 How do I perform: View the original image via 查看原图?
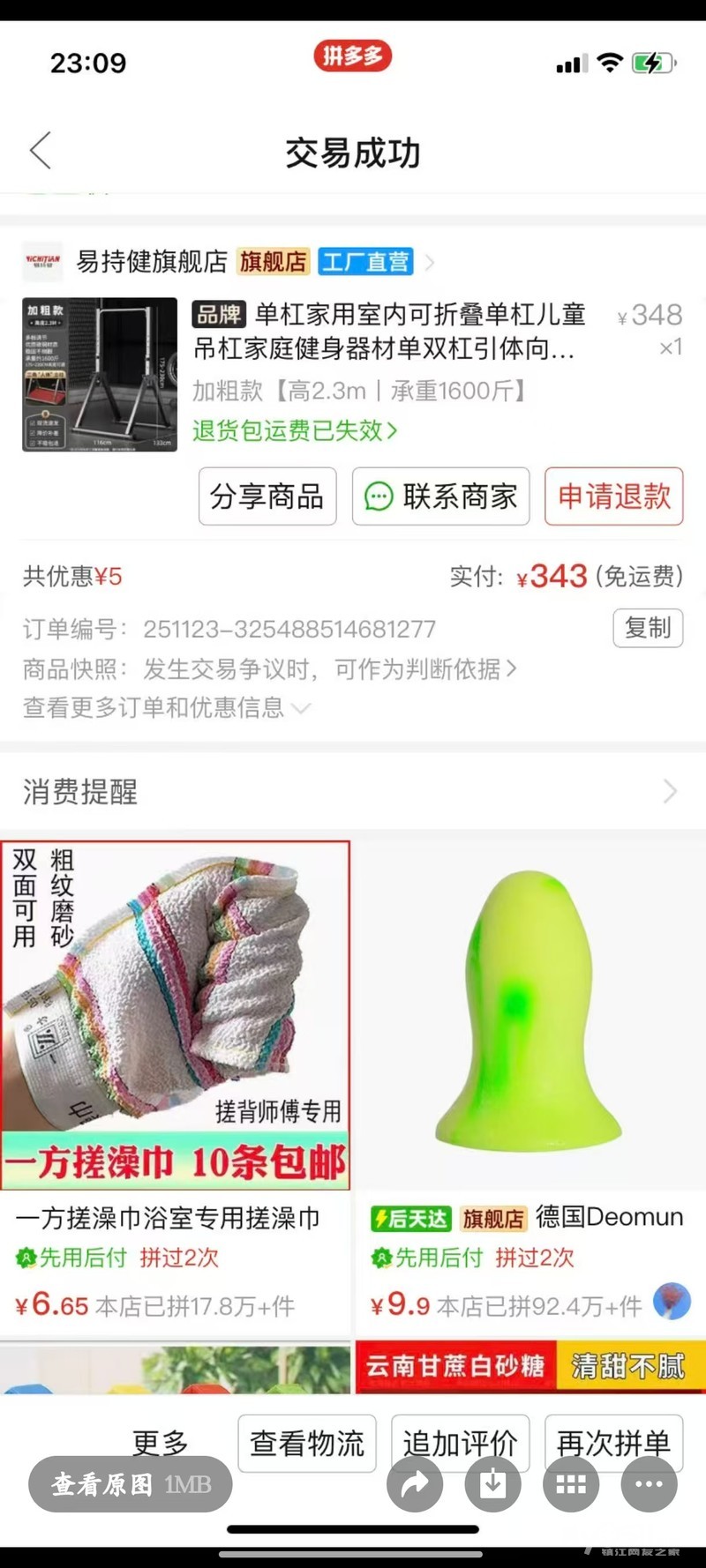pos(131,1484)
